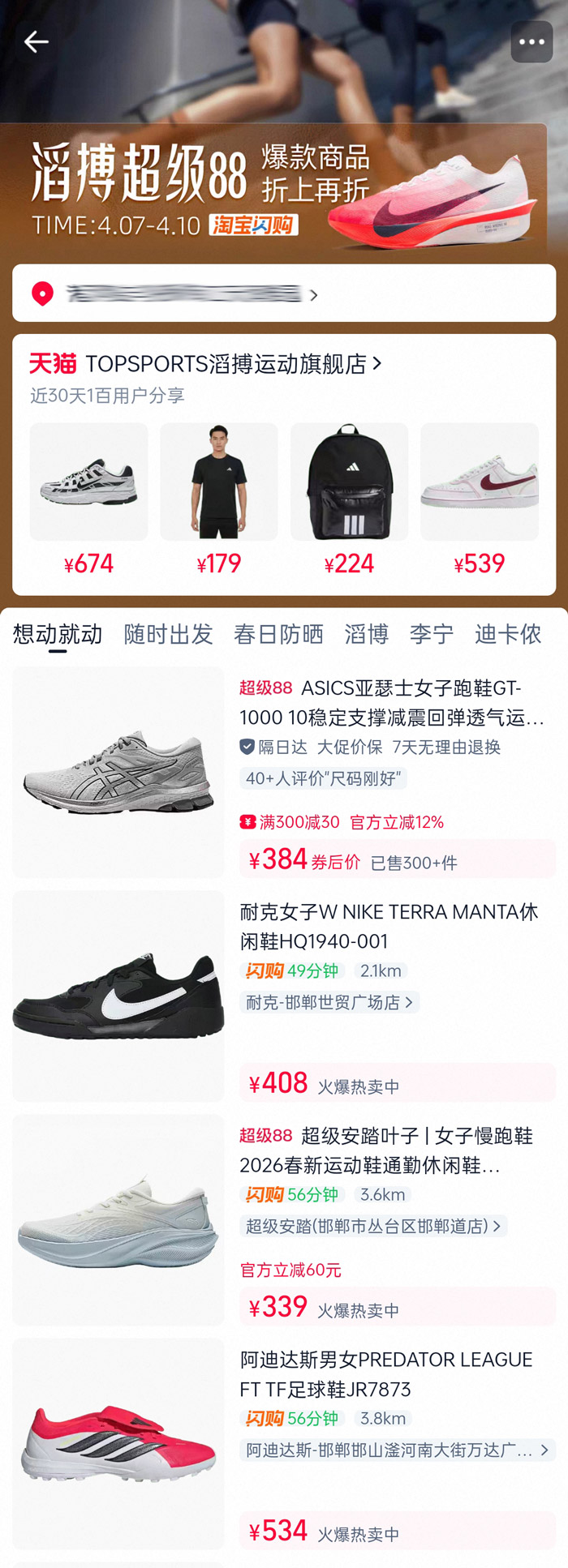Open 超级安踏(邯郸市丛台区邯郸道店) store link
Viewport: 568px width, 1568px height.
[372, 1226]
